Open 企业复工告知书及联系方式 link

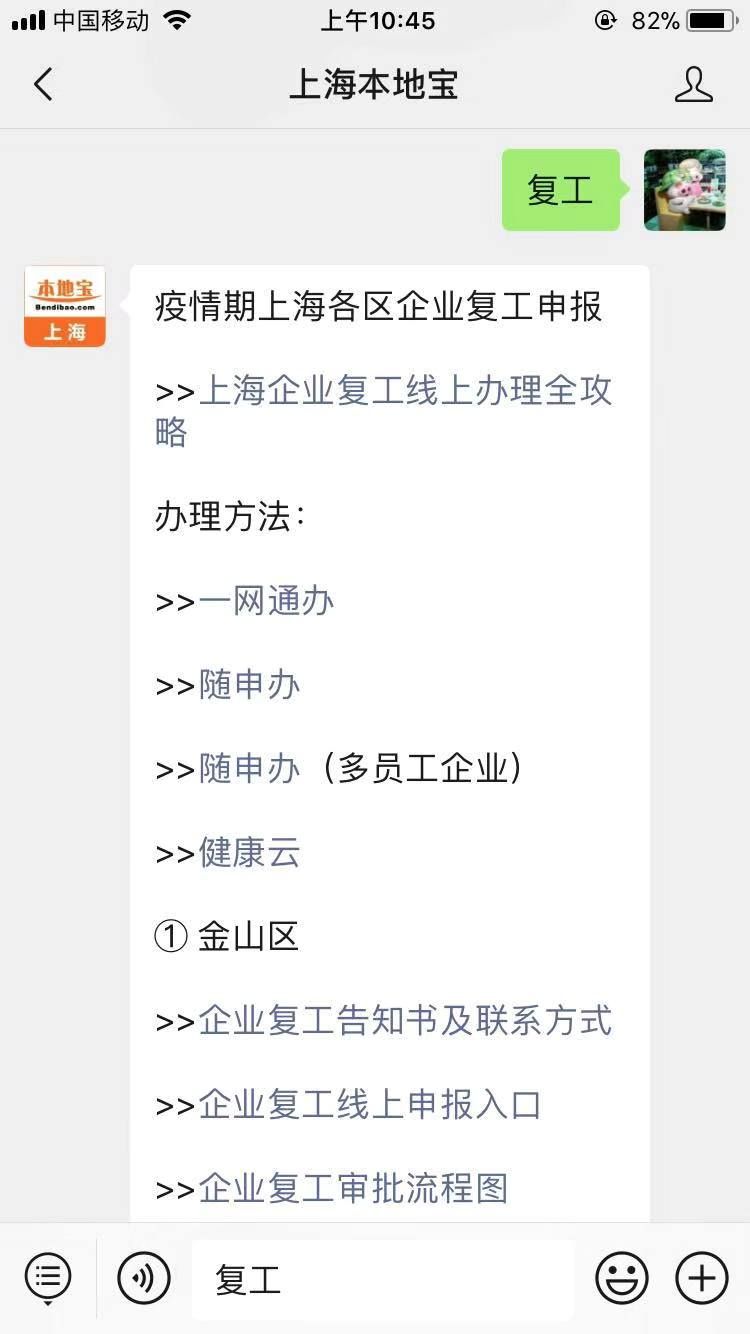(405, 1021)
